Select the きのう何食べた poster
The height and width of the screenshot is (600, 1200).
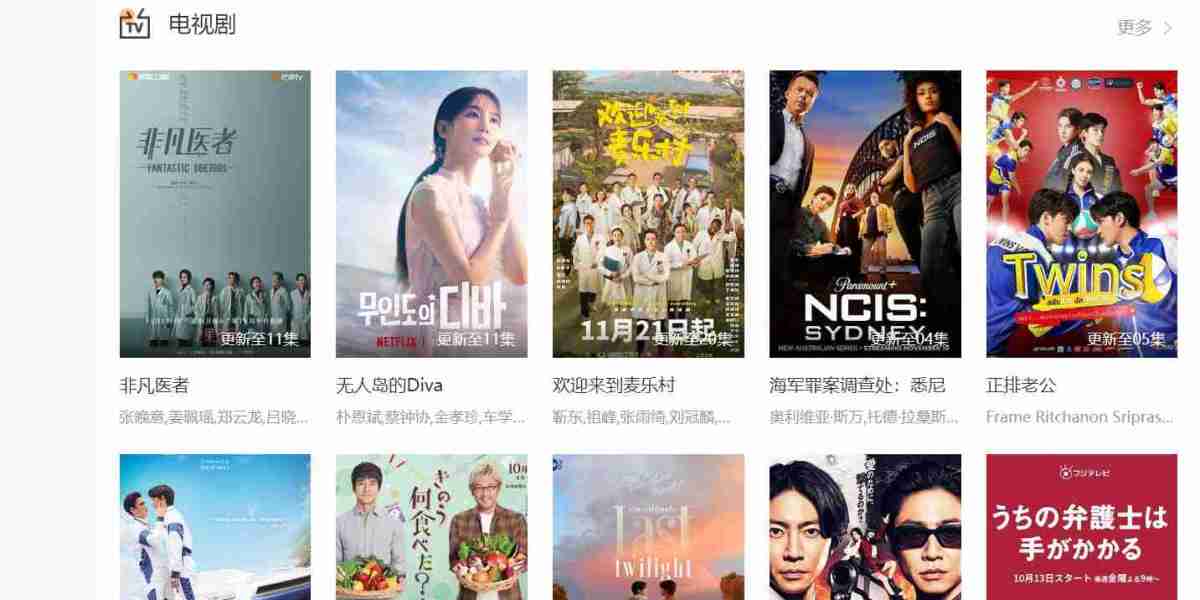[x=431, y=527]
